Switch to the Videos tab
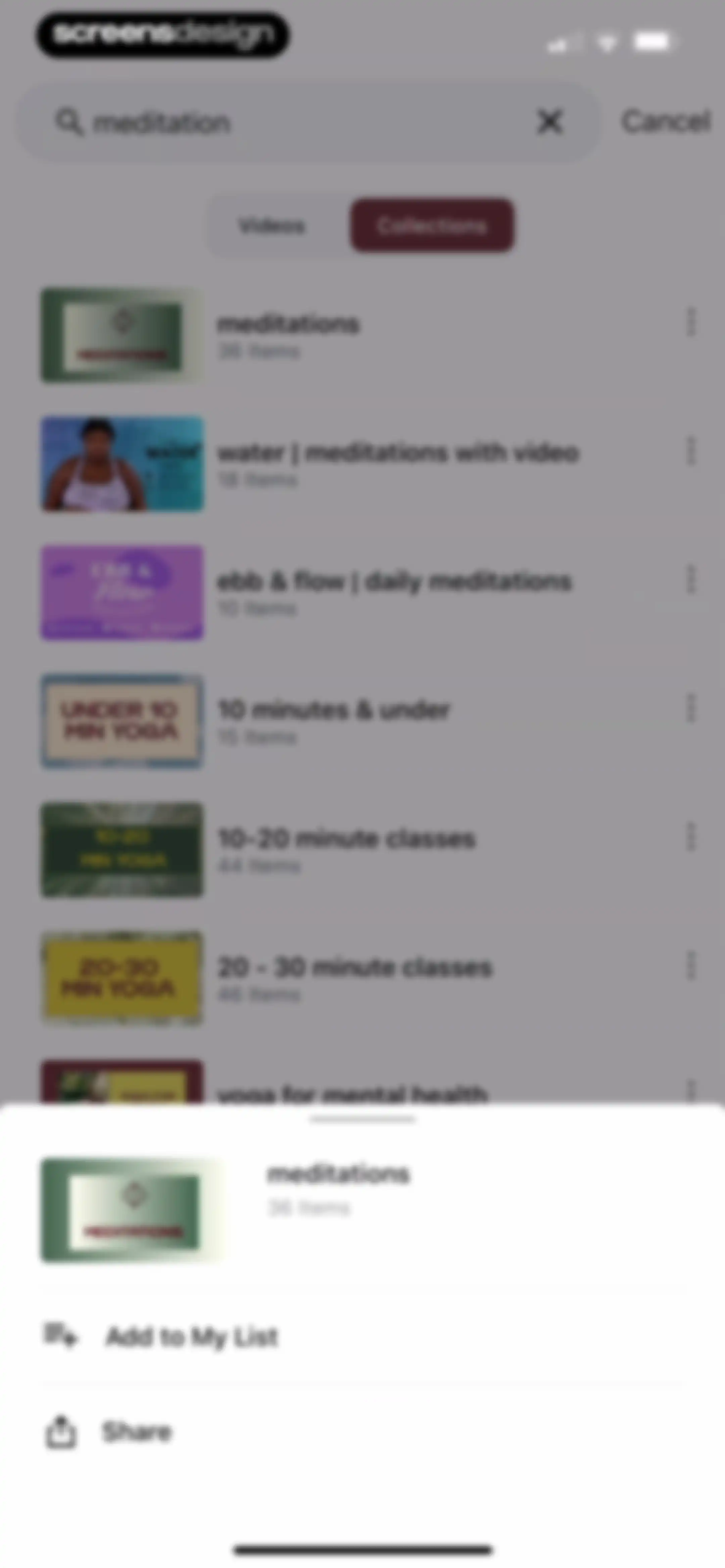Image resolution: width=725 pixels, height=1568 pixels. pos(272,226)
